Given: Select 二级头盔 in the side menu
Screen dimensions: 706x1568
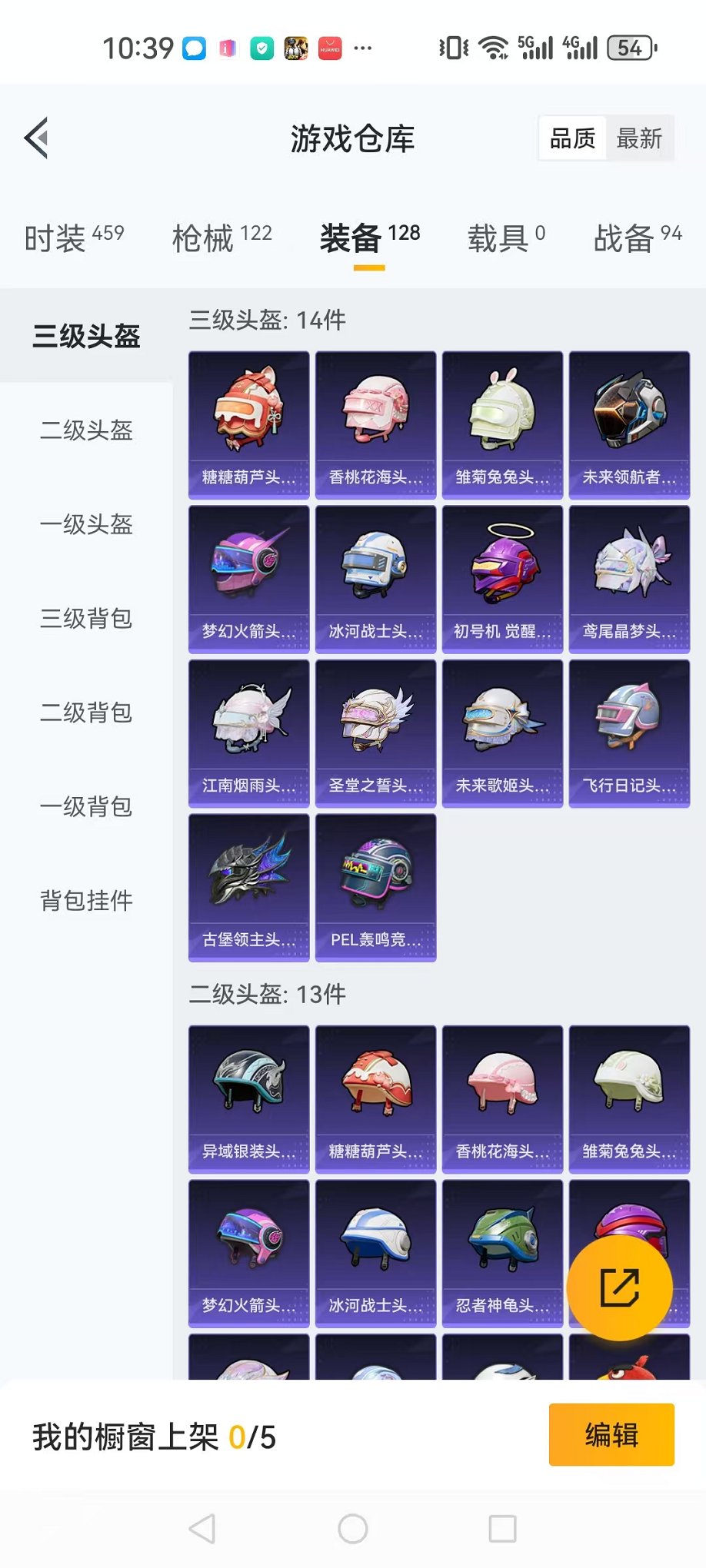Looking at the screenshot, I should [x=86, y=430].
